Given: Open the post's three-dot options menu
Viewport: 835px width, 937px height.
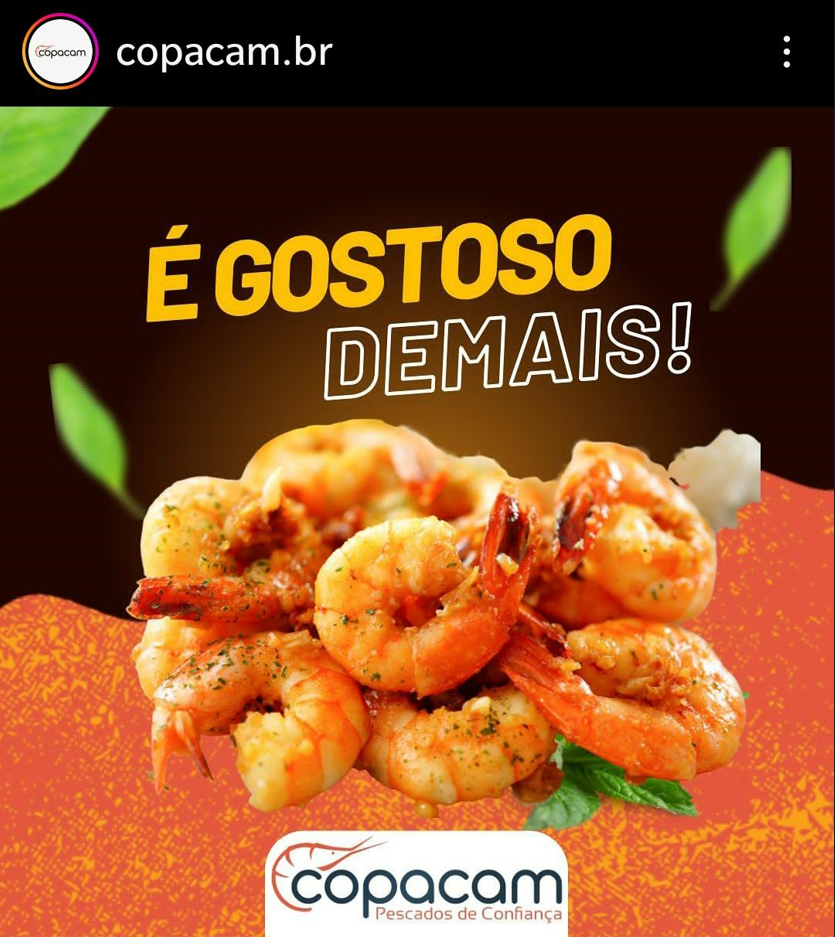Looking at the screenshot, I should click(787, 52).
